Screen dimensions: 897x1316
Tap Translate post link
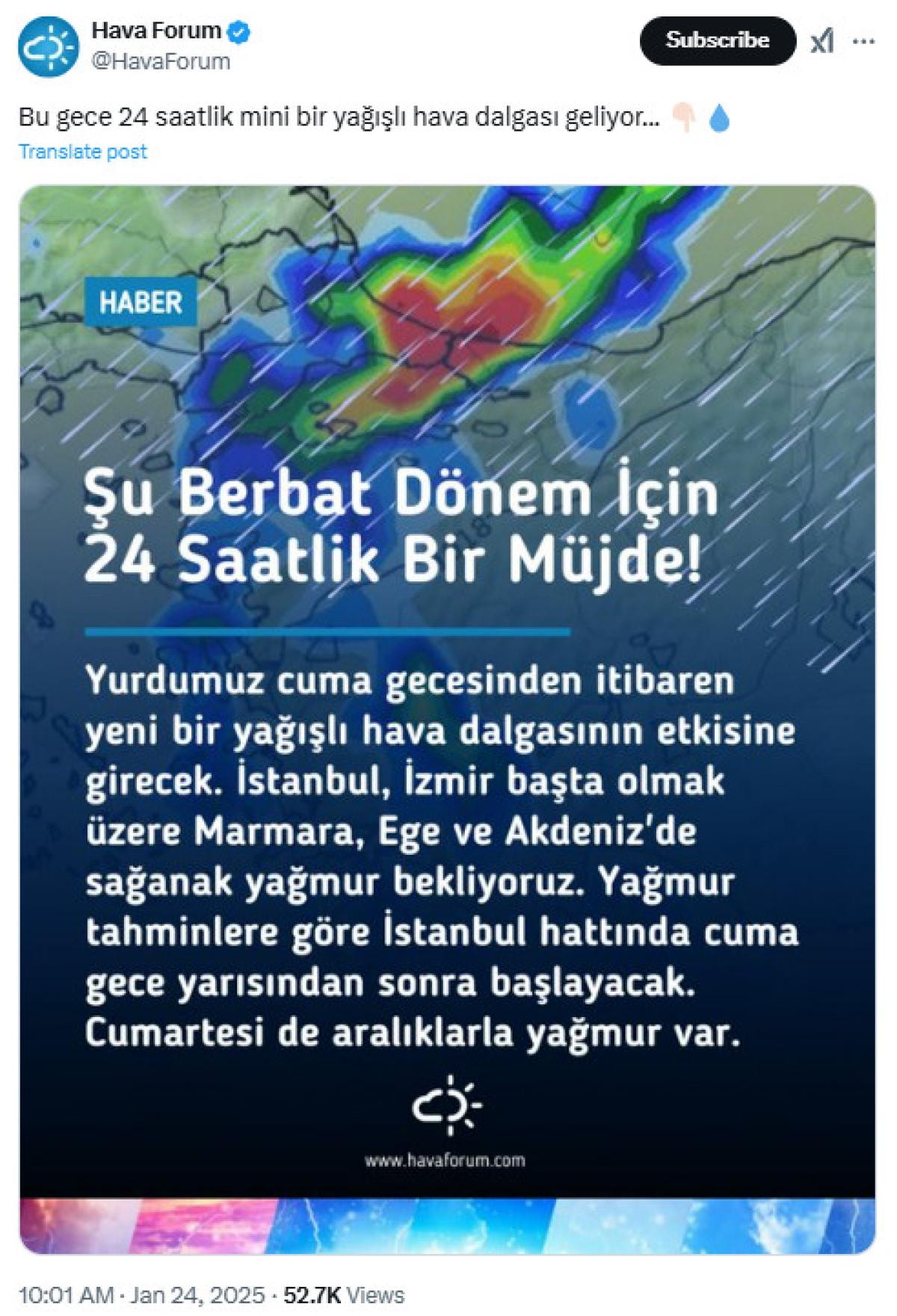83,152
